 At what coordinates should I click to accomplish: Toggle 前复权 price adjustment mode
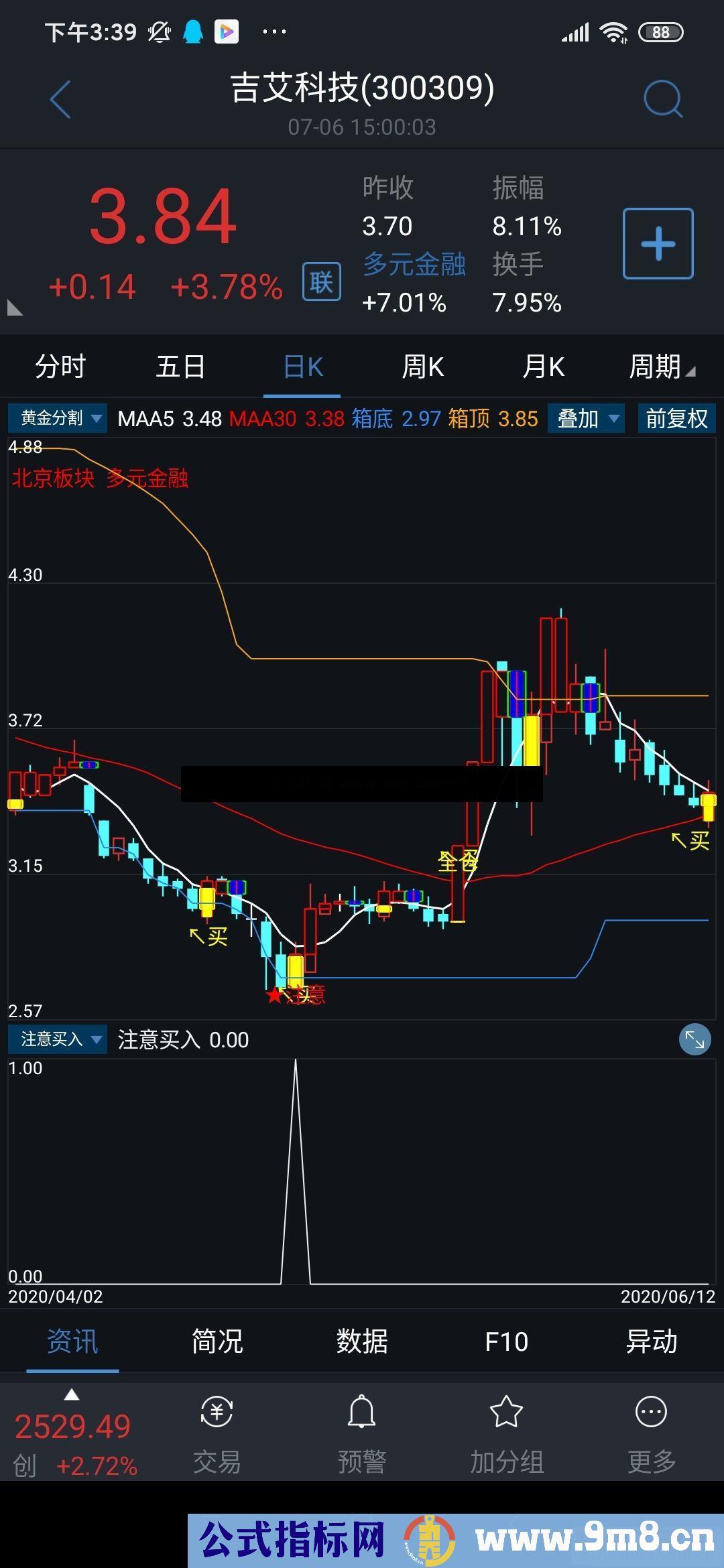(676, 417)
